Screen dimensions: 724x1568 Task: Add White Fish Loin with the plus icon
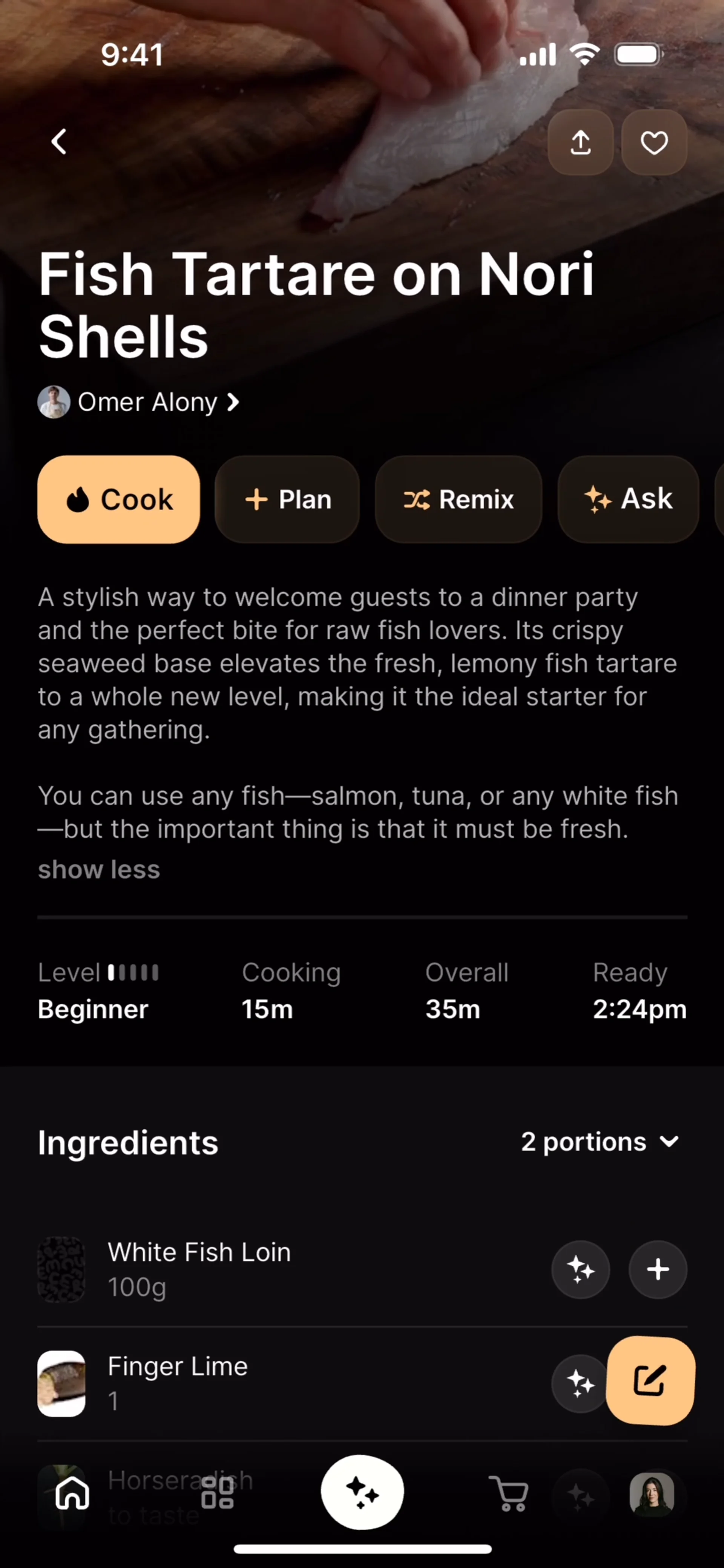658,1269
